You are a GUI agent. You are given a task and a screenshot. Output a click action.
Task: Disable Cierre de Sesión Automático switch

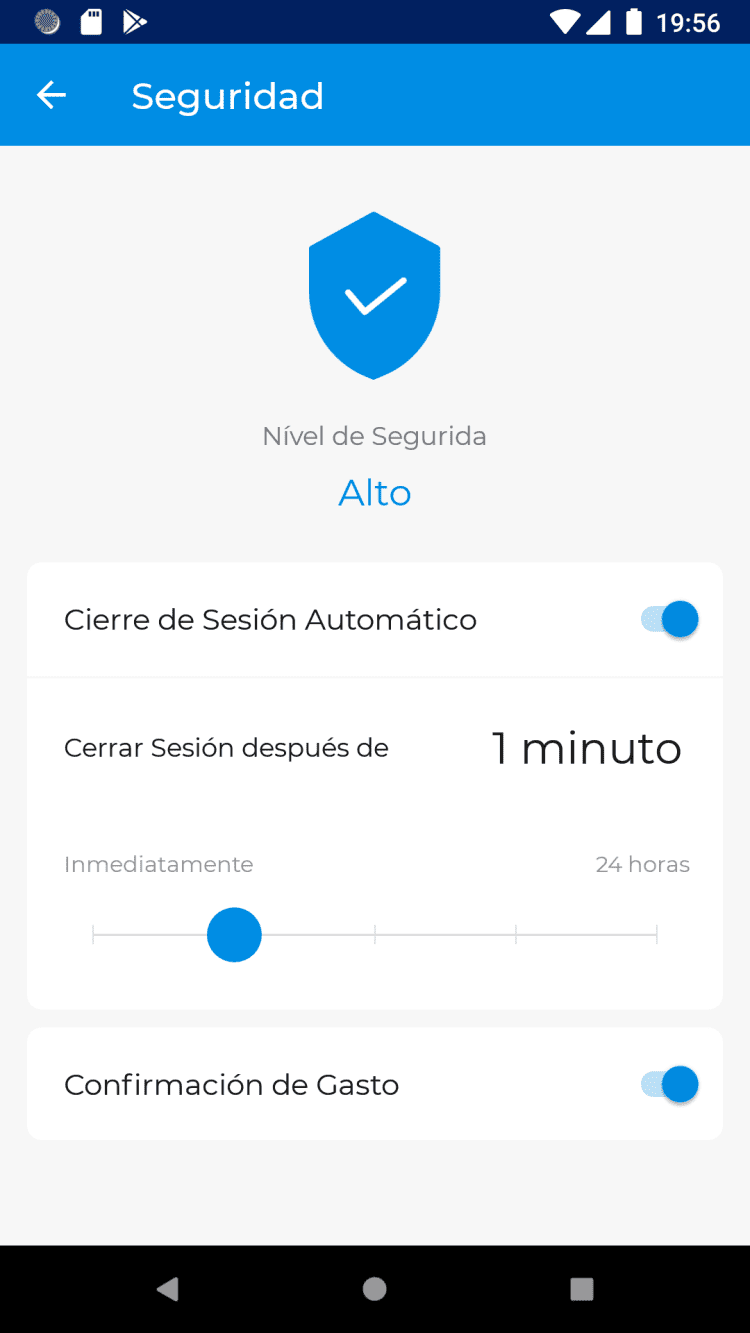tap(670, 620)
